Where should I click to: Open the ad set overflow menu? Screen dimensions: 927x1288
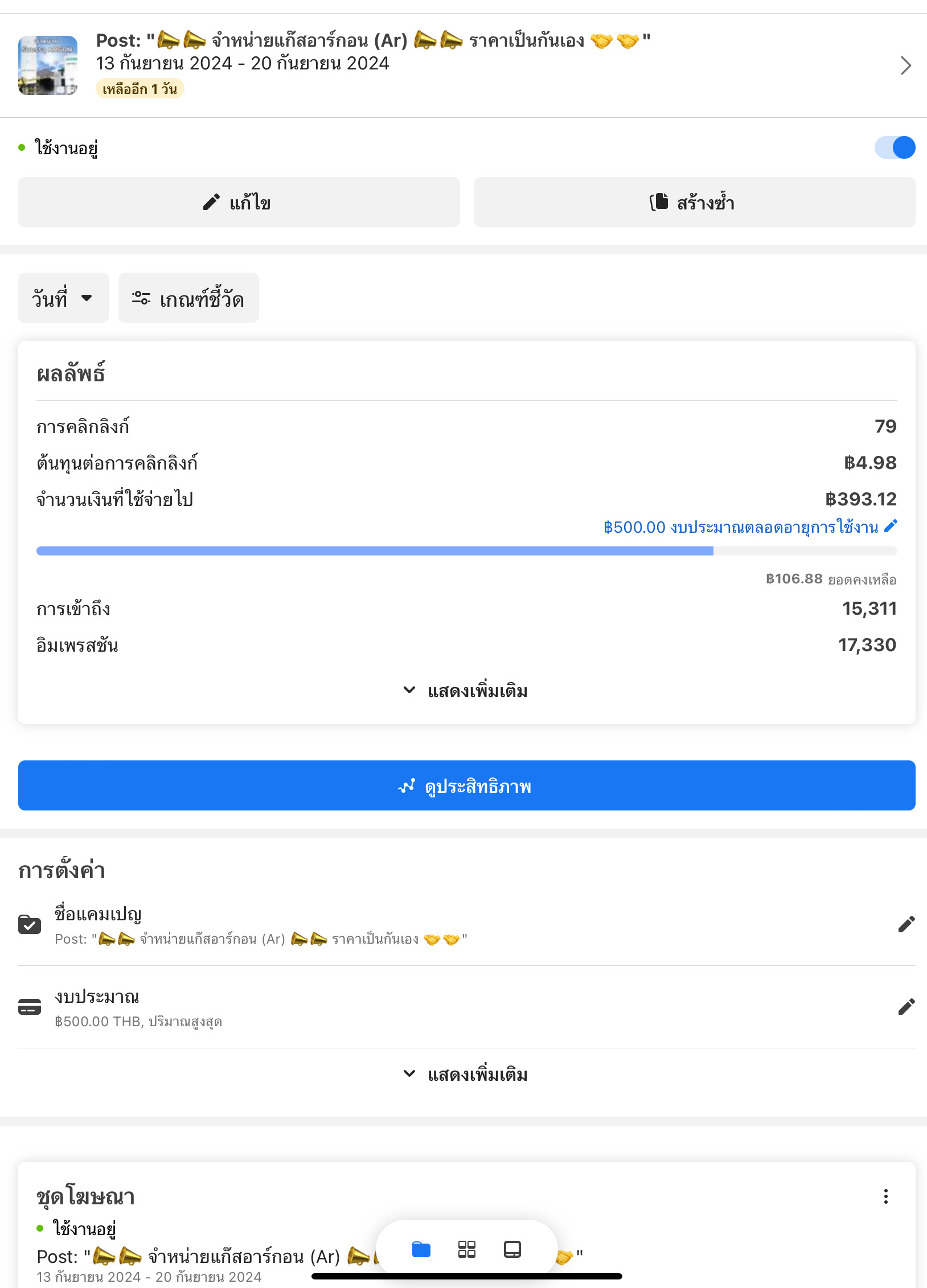(885, 1196)
